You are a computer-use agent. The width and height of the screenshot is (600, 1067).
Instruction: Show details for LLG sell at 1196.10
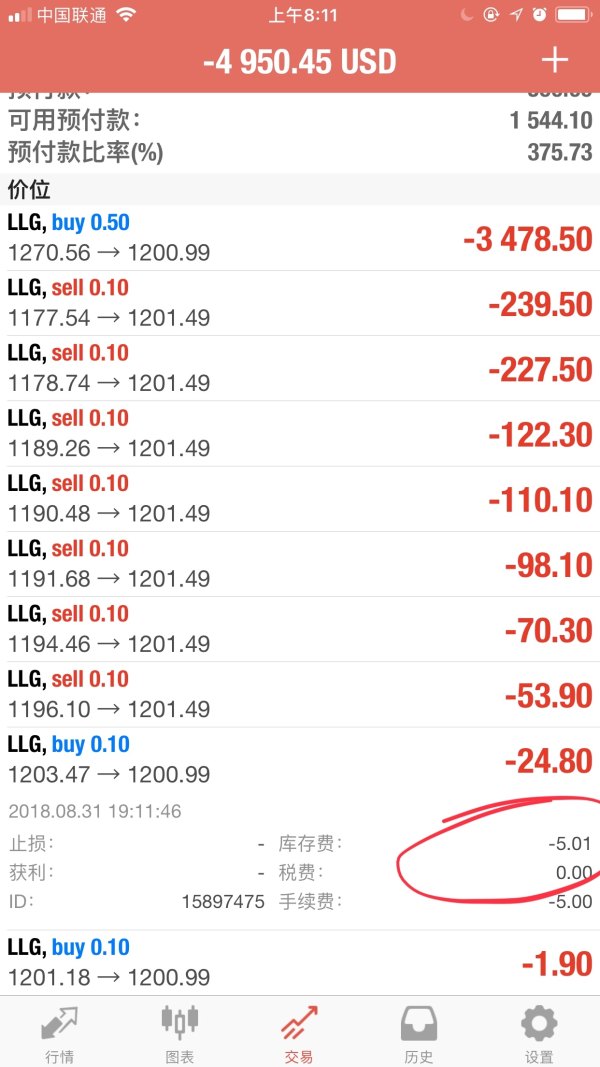pos(300,693)
